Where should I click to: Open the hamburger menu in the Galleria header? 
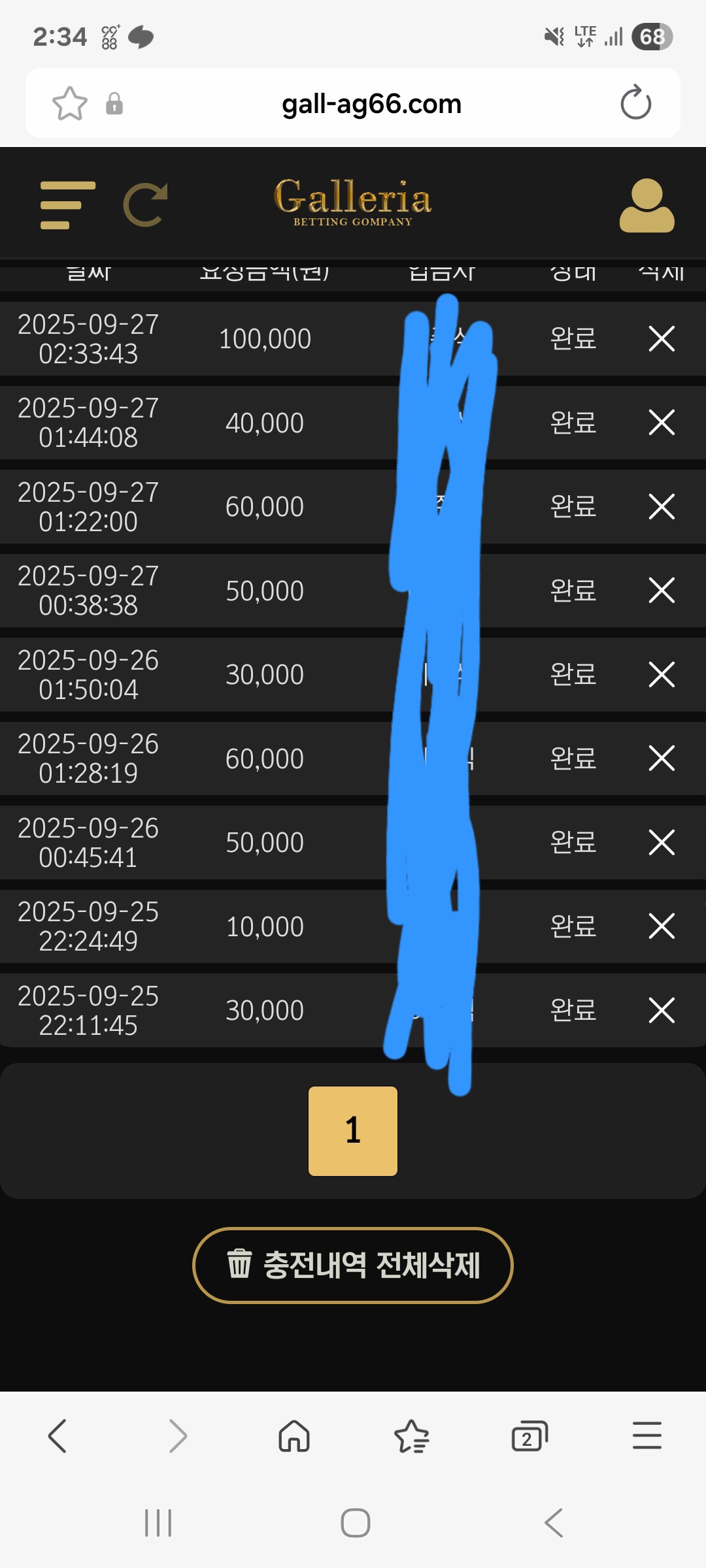[67, 205]
